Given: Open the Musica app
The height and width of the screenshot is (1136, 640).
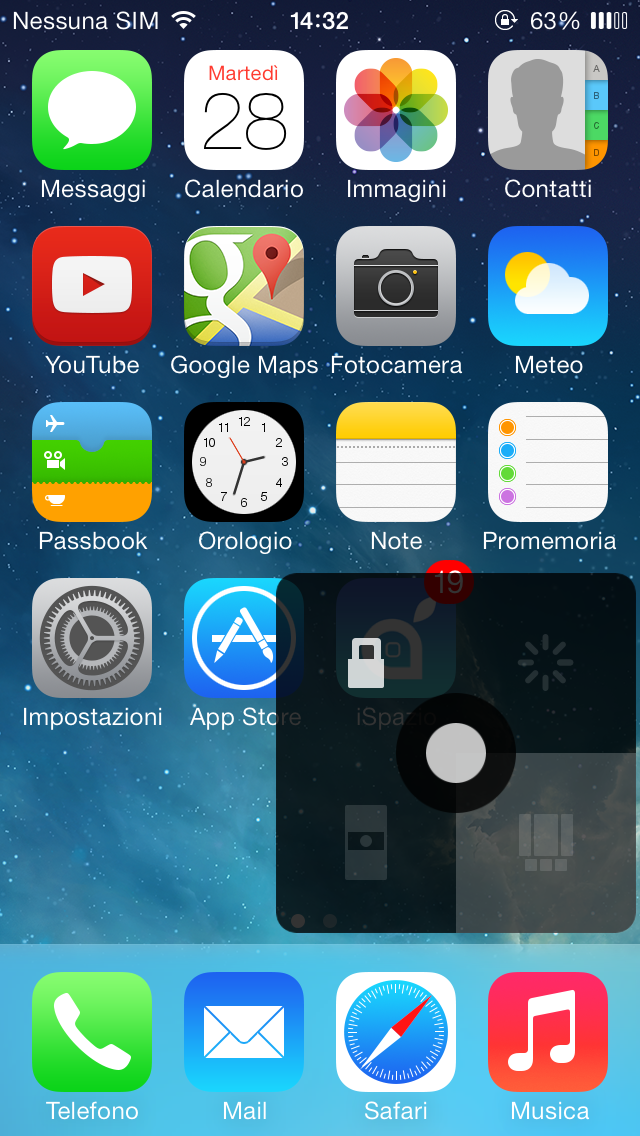Looking at the screenshot, I should (548, 1032).
